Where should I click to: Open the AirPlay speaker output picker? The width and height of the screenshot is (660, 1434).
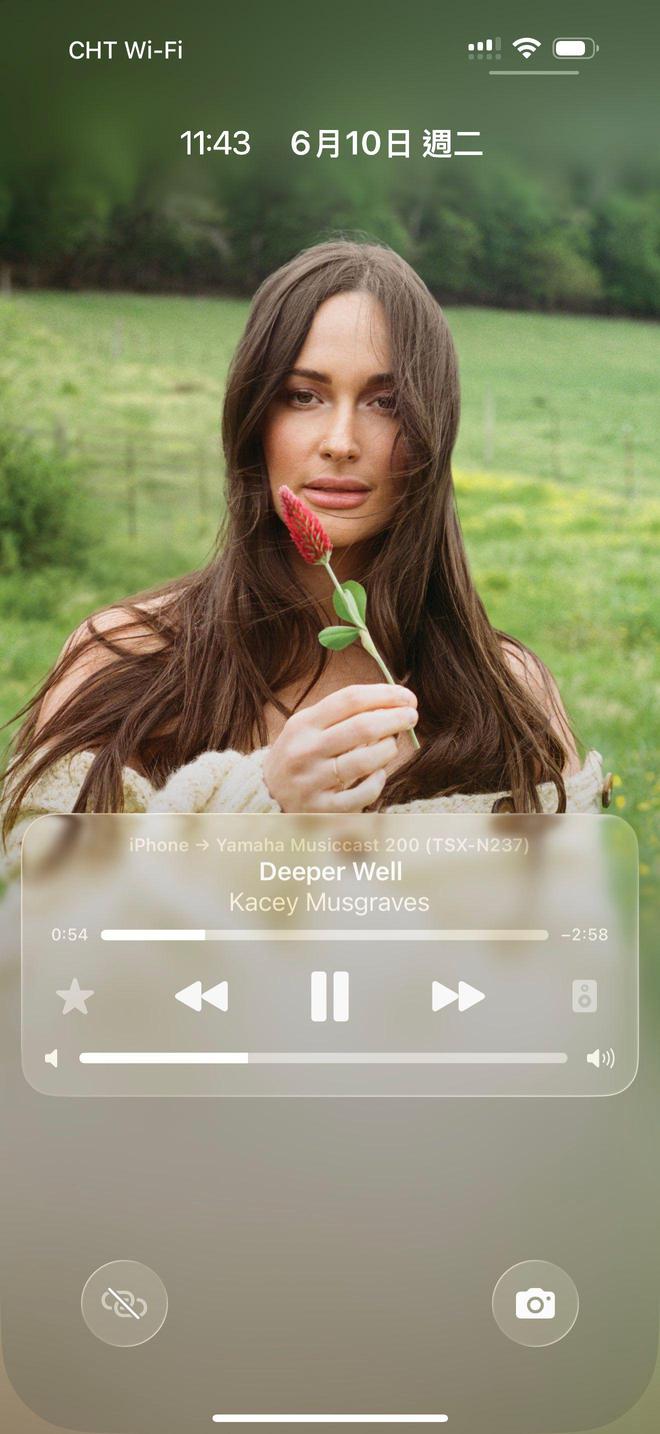[x=585, y=996]
